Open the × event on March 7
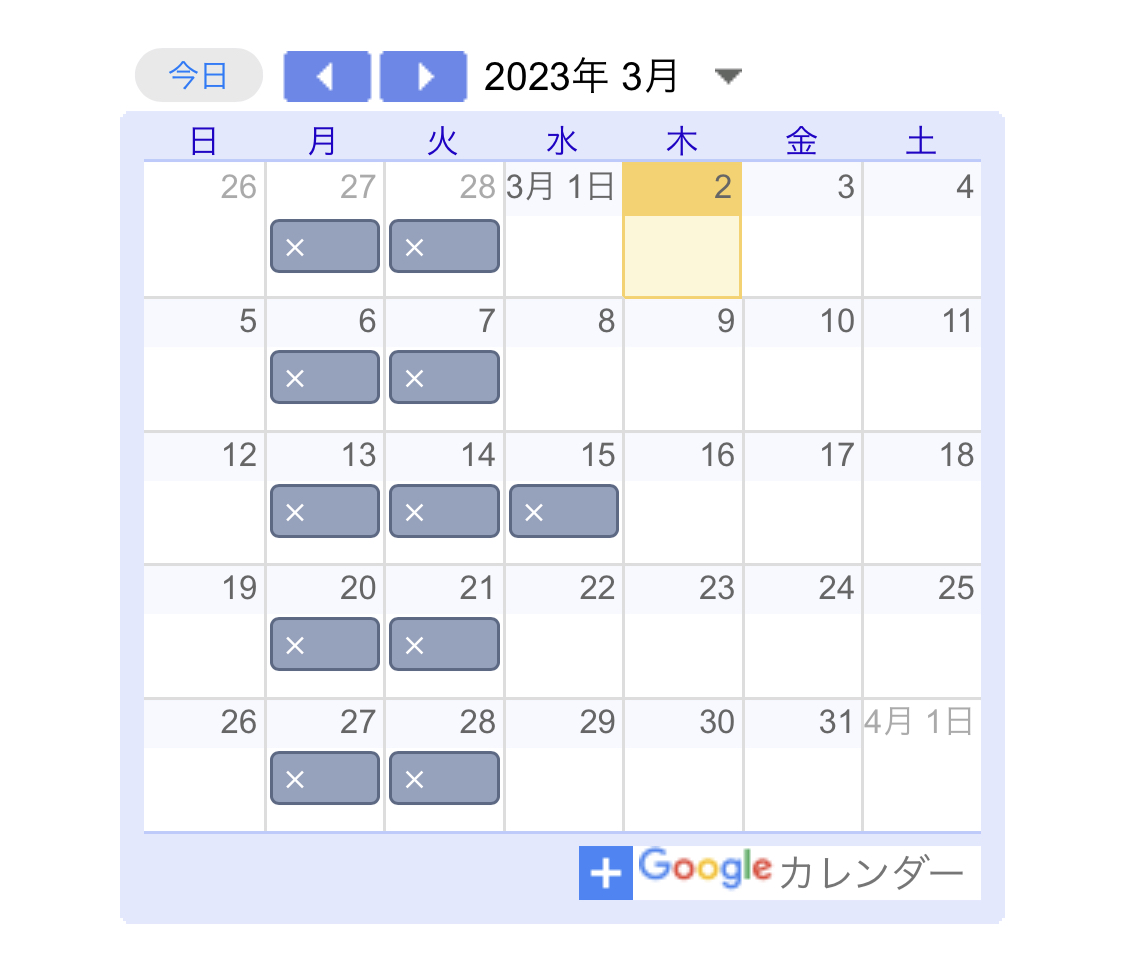 [444, 378]
